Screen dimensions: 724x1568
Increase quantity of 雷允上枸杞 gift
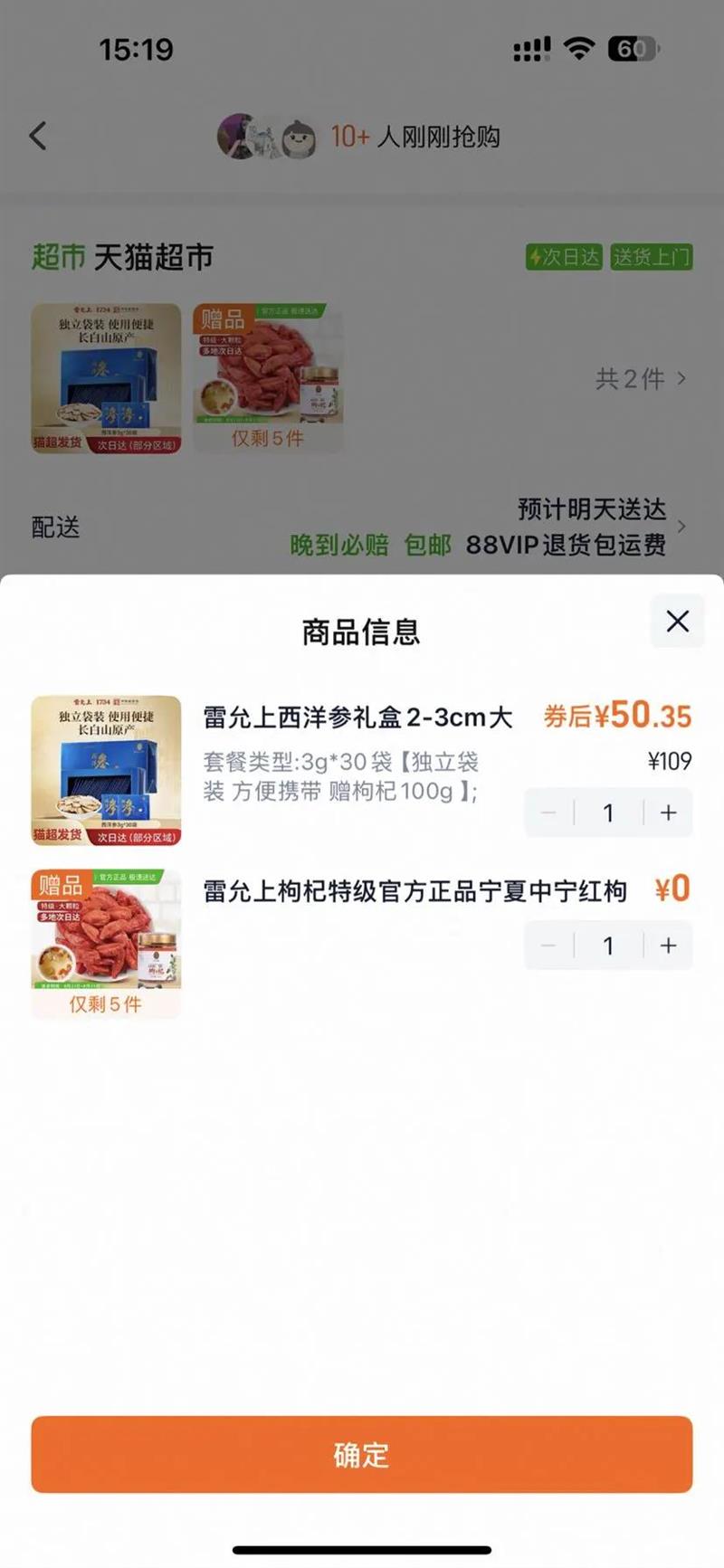(x=669, y=946)
